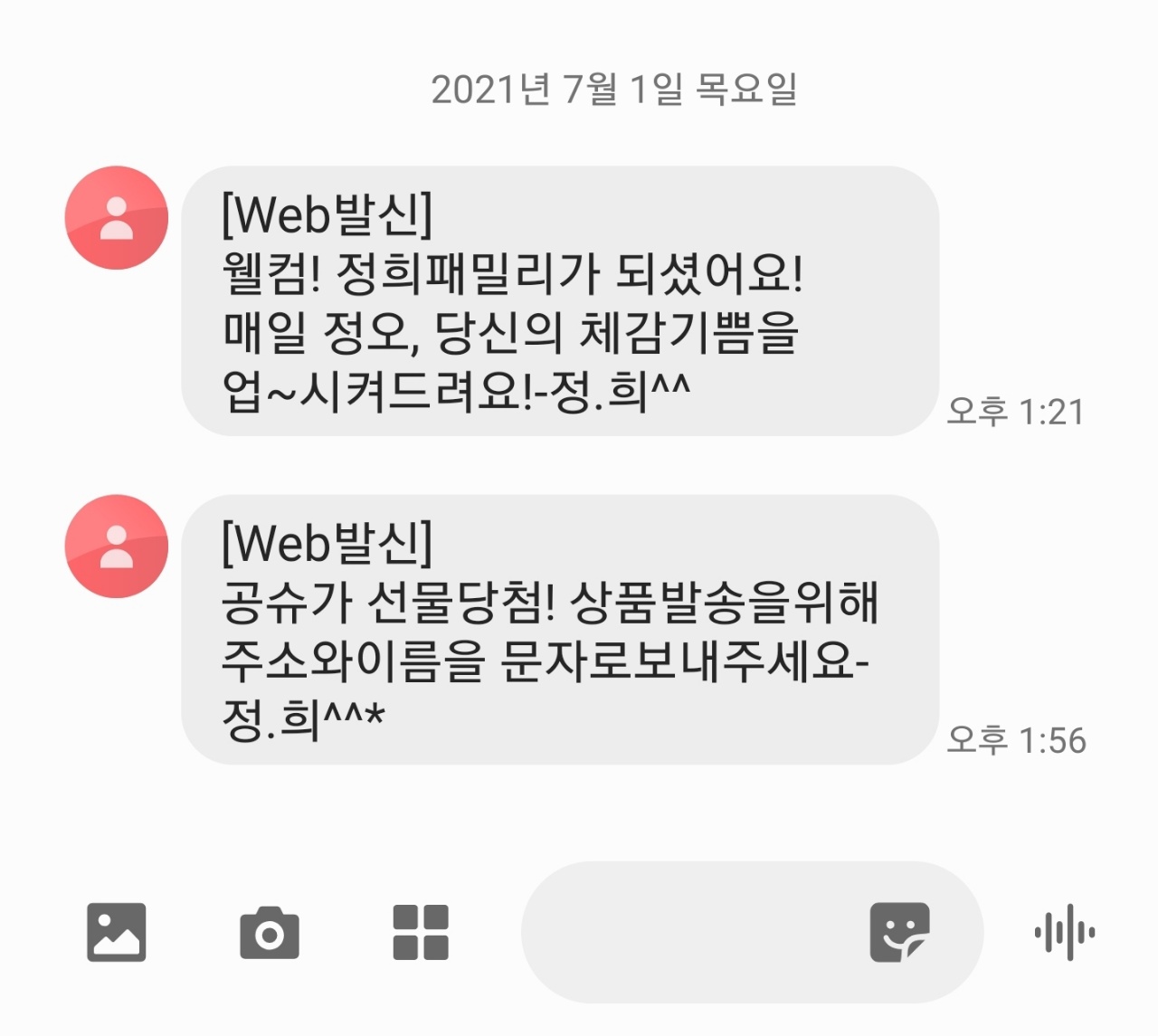Open the camera to take a photo
The height and width of the screenshot is (1036, 1158).
tap(269, 932)
